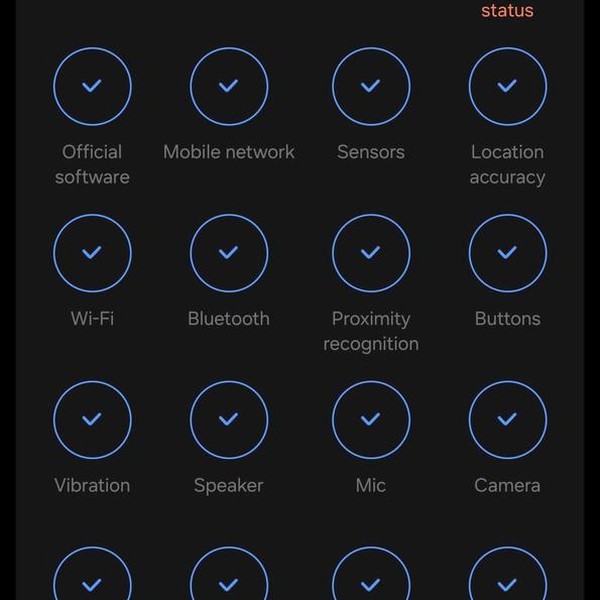
Task: Run the Vibration diagnostic
Action: tap(92, 420)
